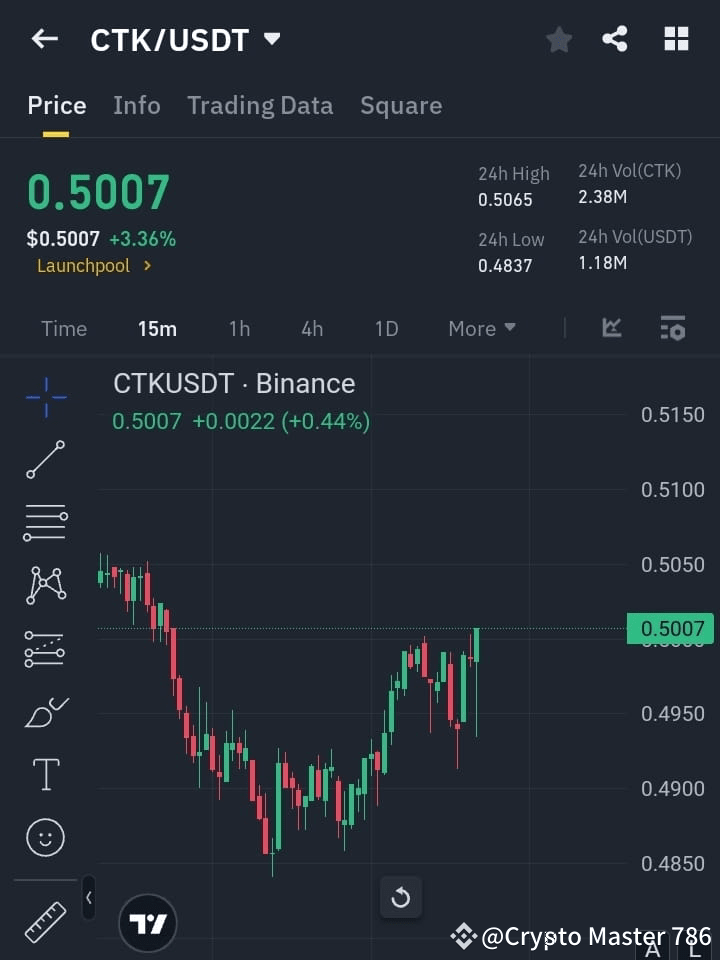Open the emoji sticker tool
The width and height of the screenshot is (720, 960).
point(45,837)
